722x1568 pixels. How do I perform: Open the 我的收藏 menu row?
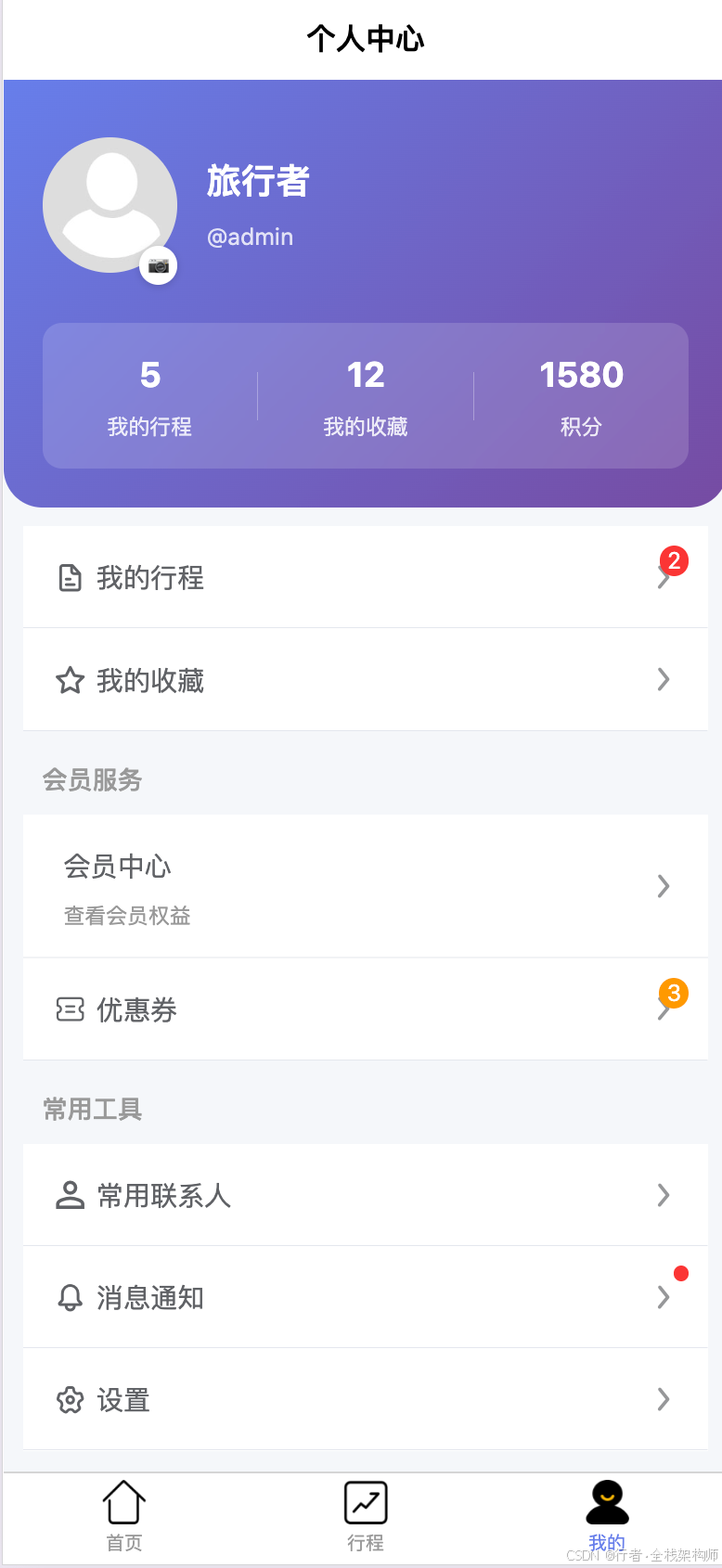366,680
